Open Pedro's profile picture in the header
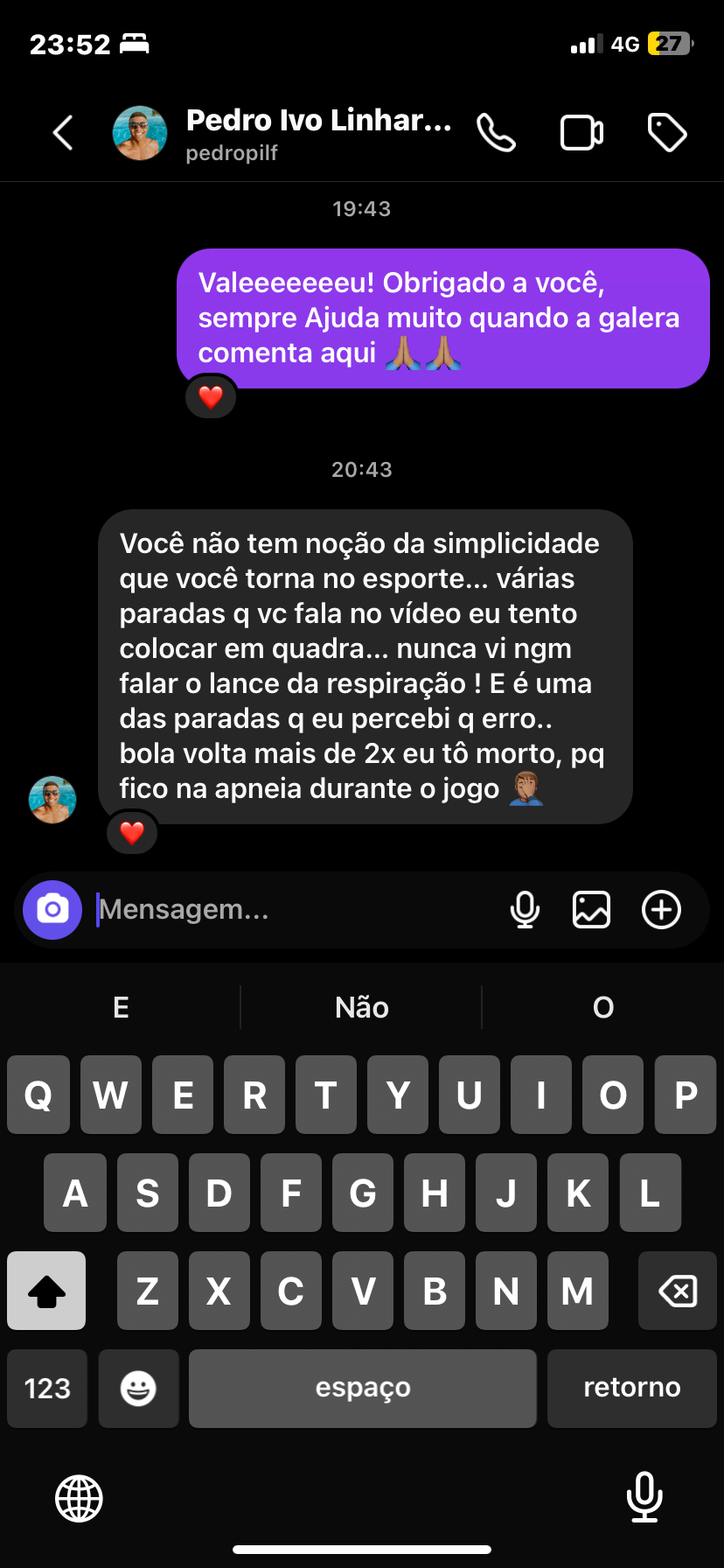 140,132
